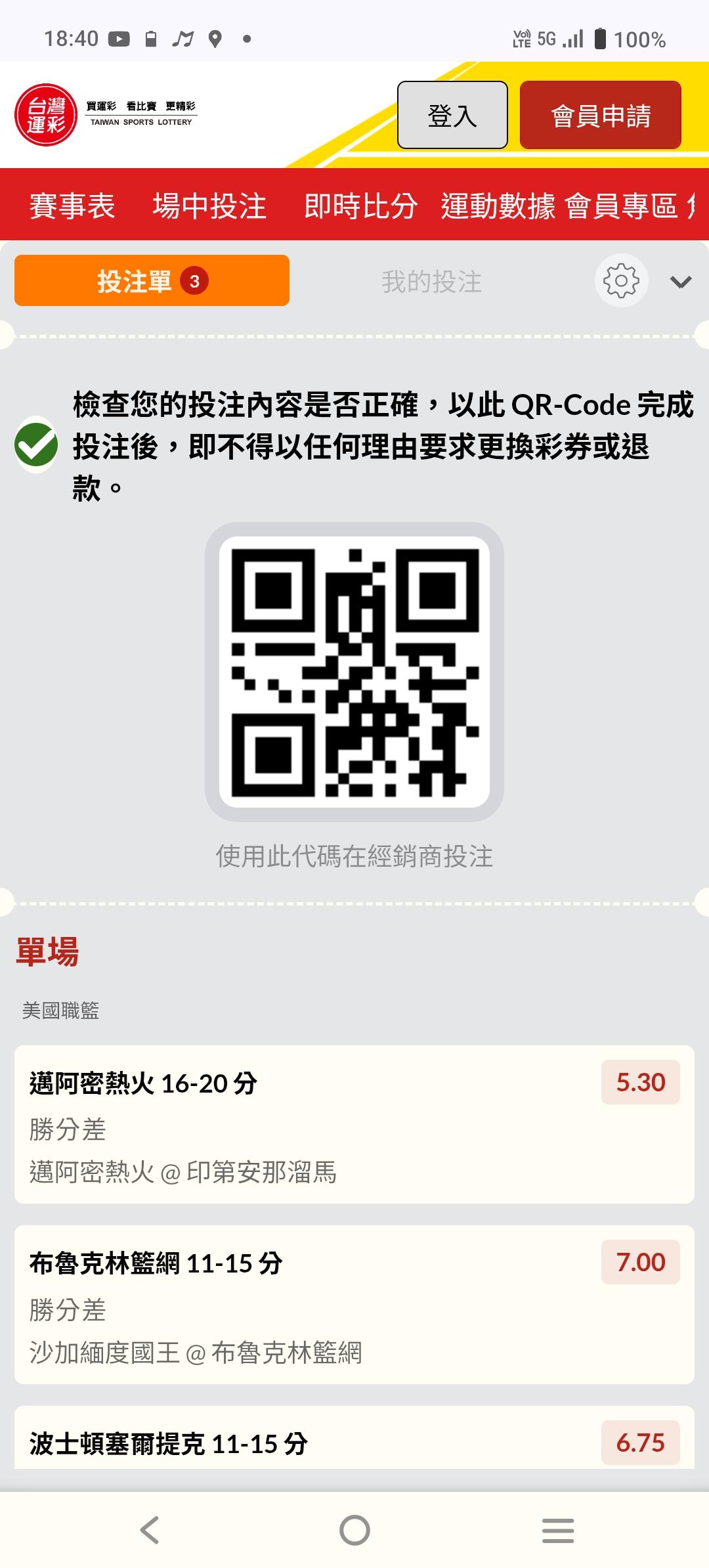
Task: Open the 邁阿密熱火 16-20 分 bet card
Action: pos(354,1124)
